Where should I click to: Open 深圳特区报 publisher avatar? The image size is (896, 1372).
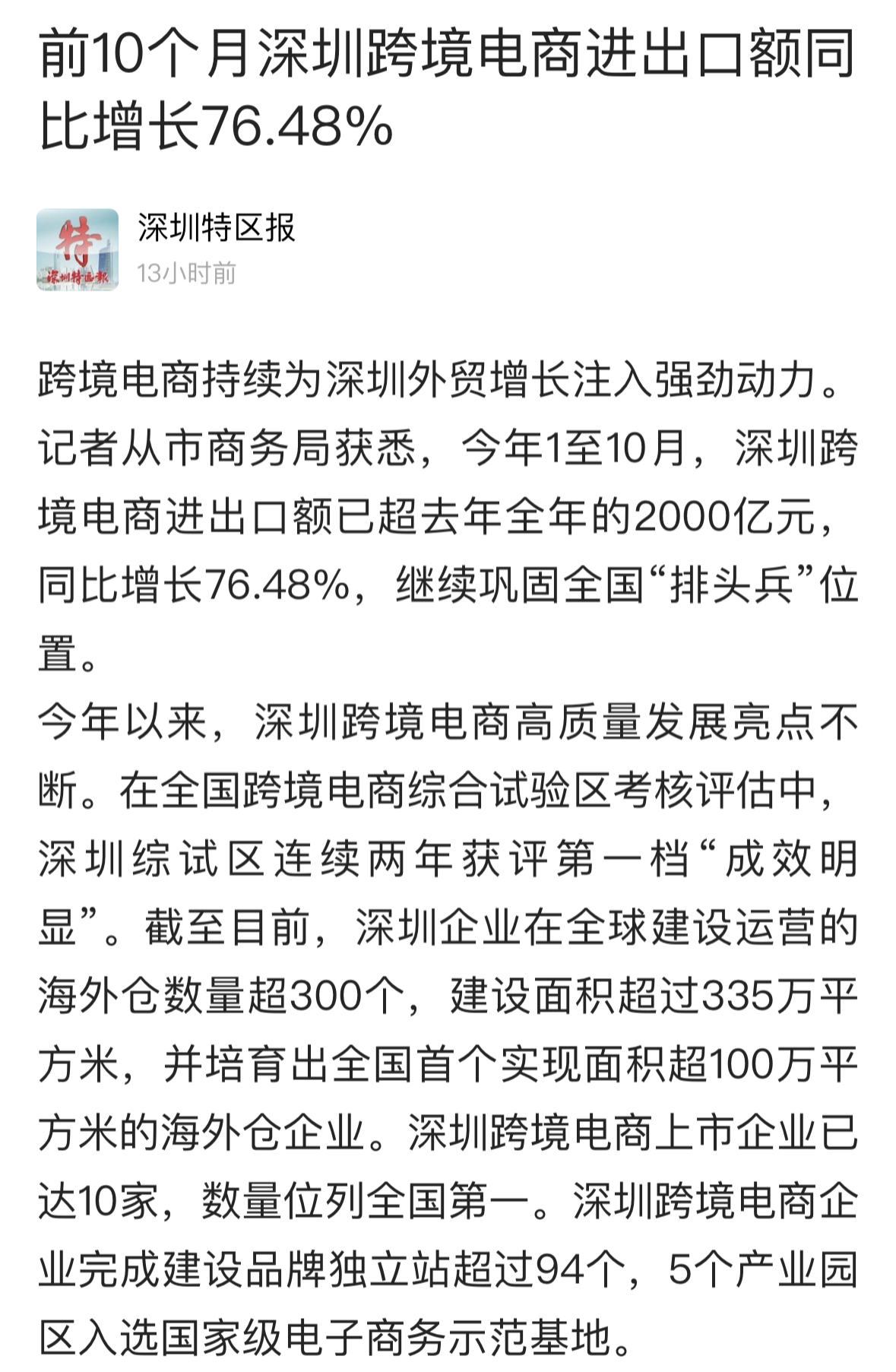(78, 249)
